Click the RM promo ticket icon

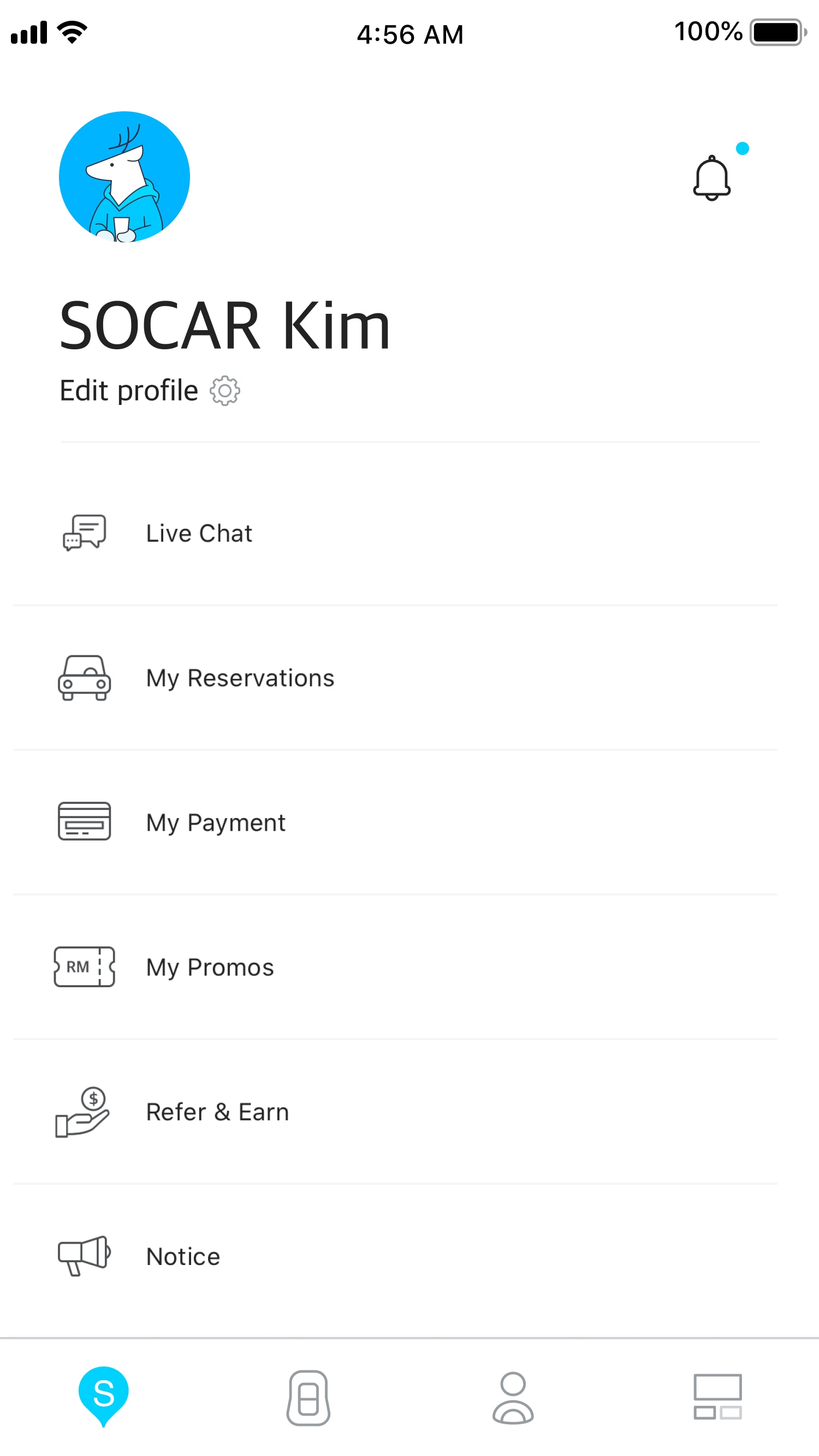[84, 966]
